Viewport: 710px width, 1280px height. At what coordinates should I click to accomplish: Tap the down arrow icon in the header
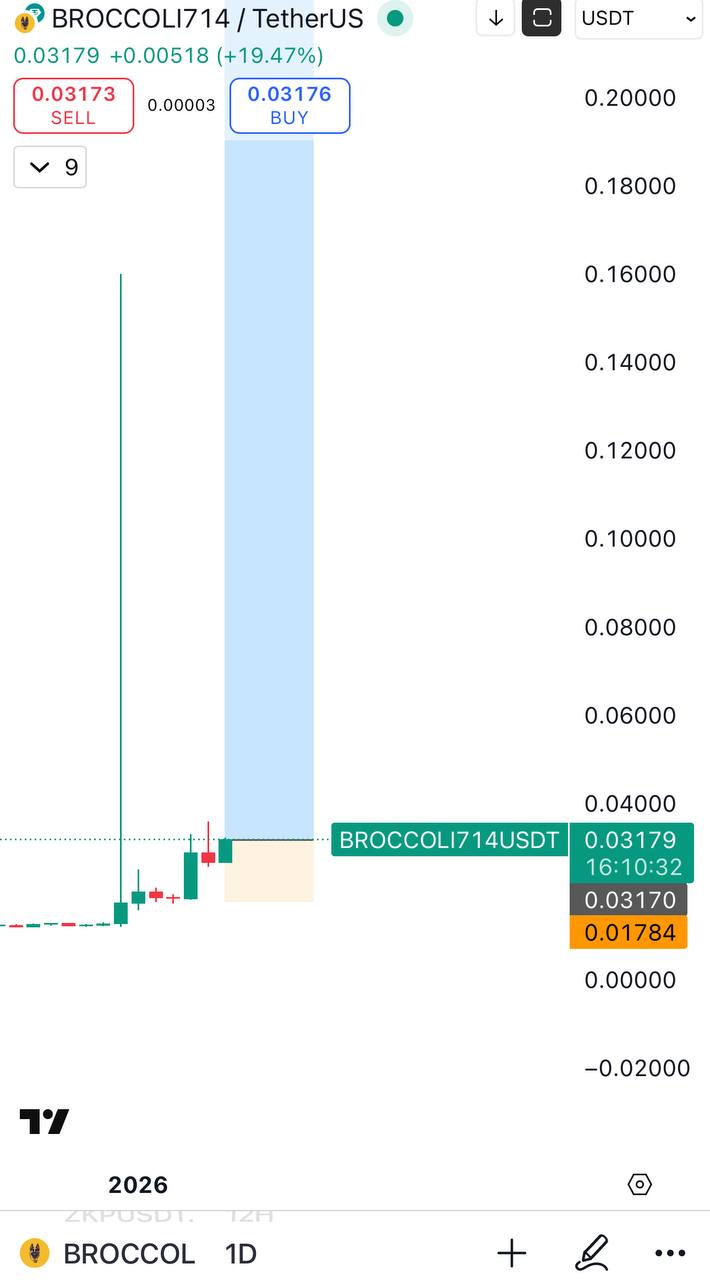[x=495, y=18]
